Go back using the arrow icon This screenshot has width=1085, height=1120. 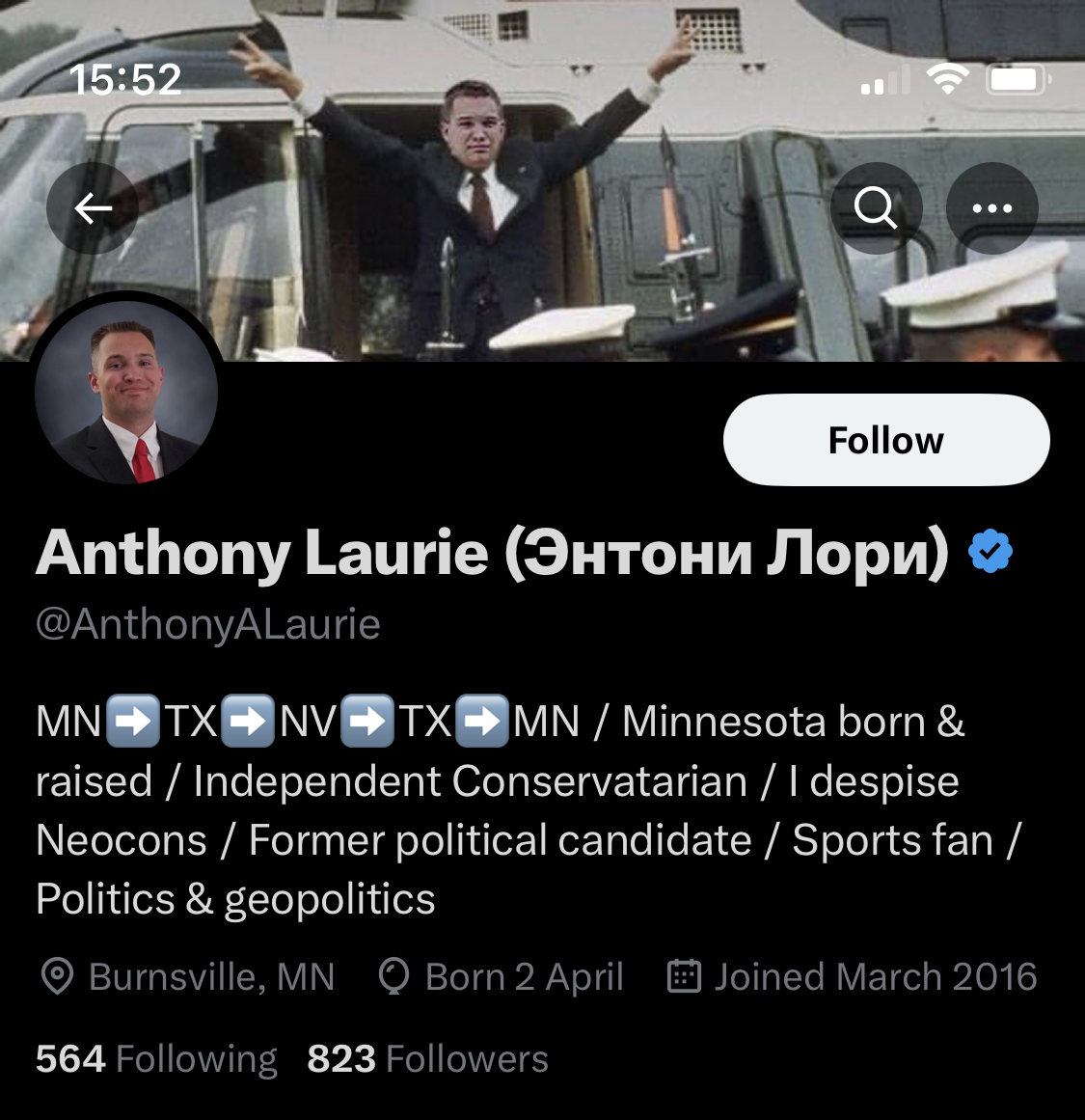click(x=93, y=208)
